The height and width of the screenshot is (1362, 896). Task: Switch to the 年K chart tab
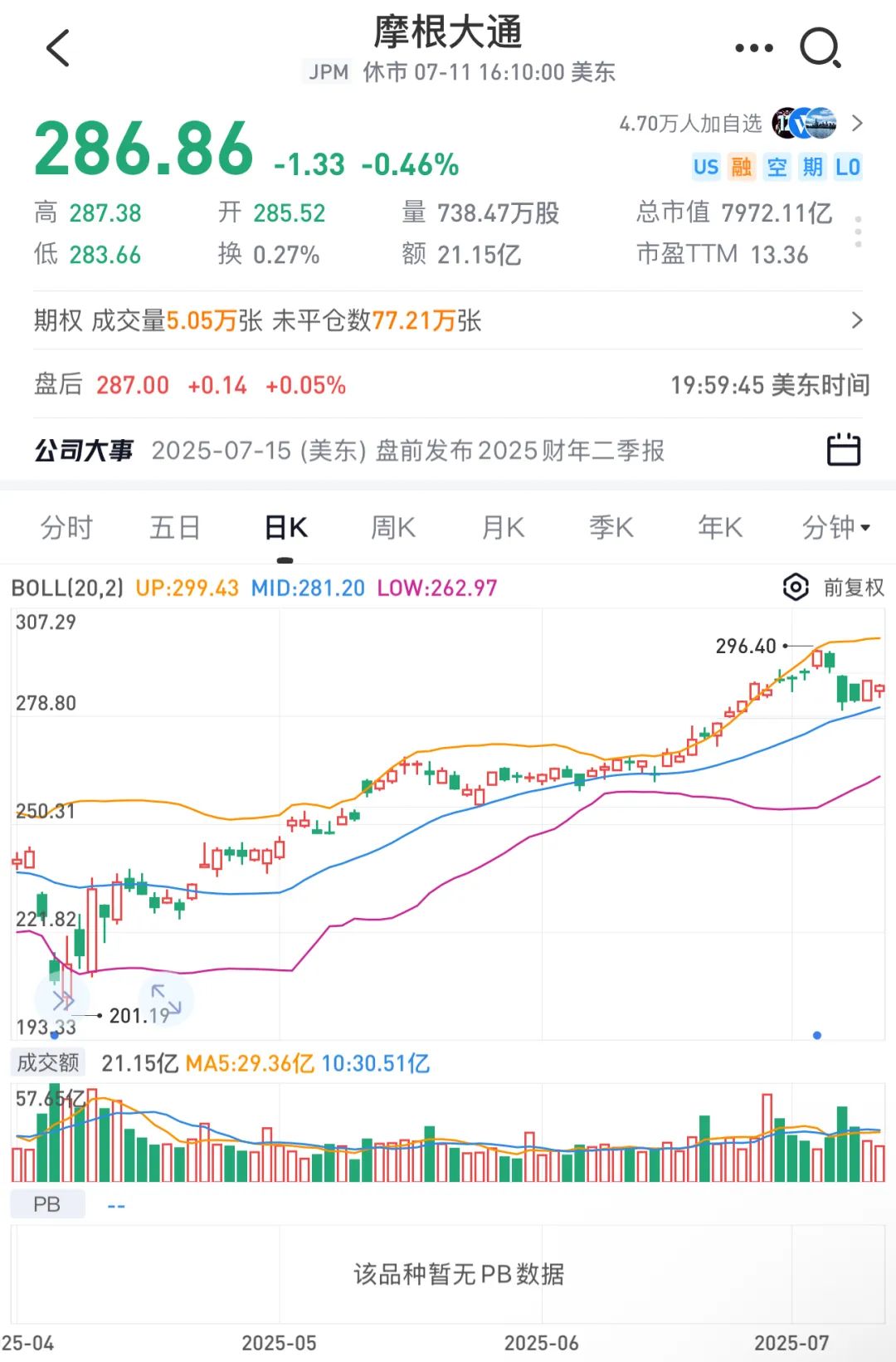719,527
